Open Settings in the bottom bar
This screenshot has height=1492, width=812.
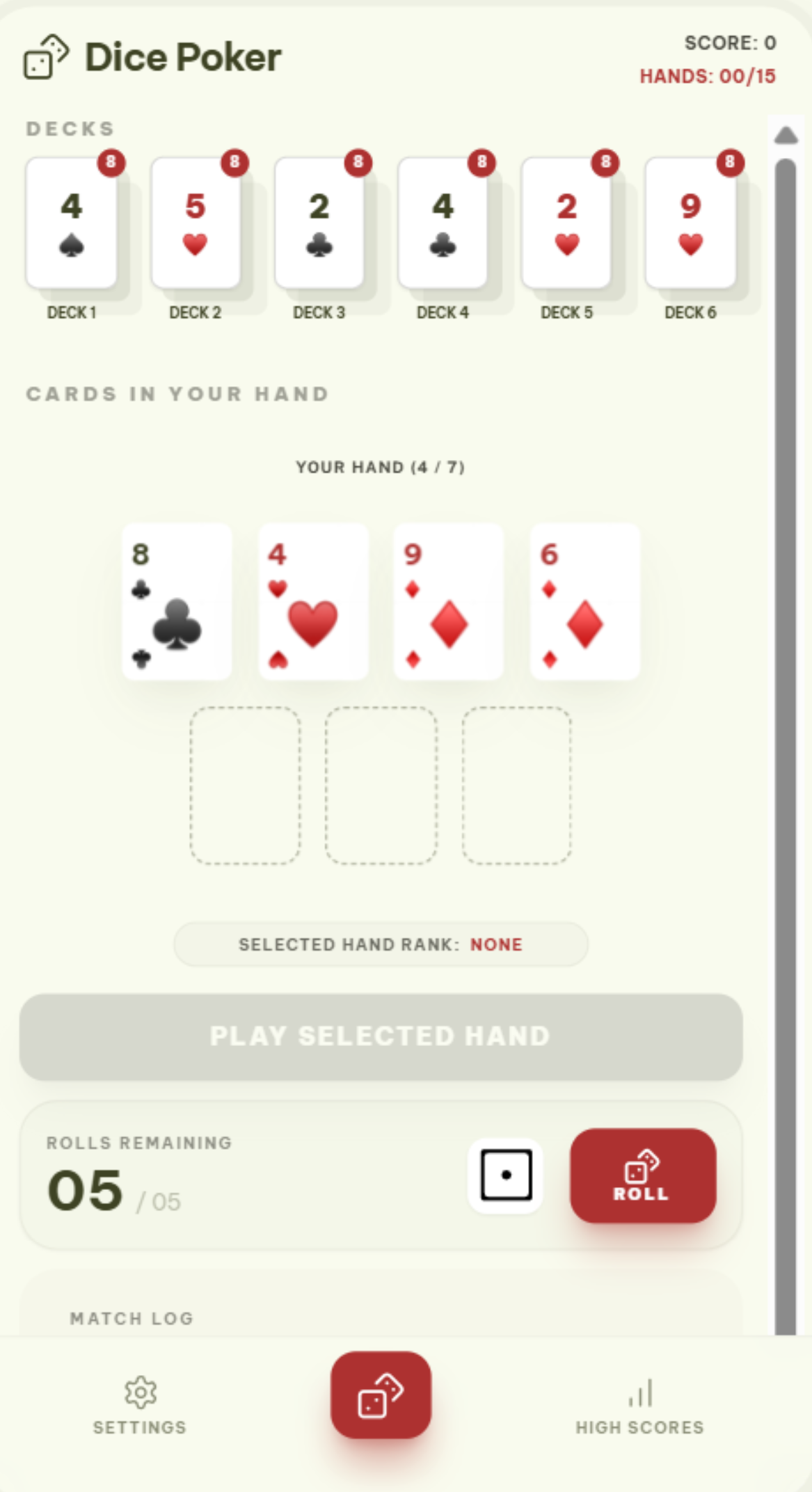click(x=140, y=1405)
